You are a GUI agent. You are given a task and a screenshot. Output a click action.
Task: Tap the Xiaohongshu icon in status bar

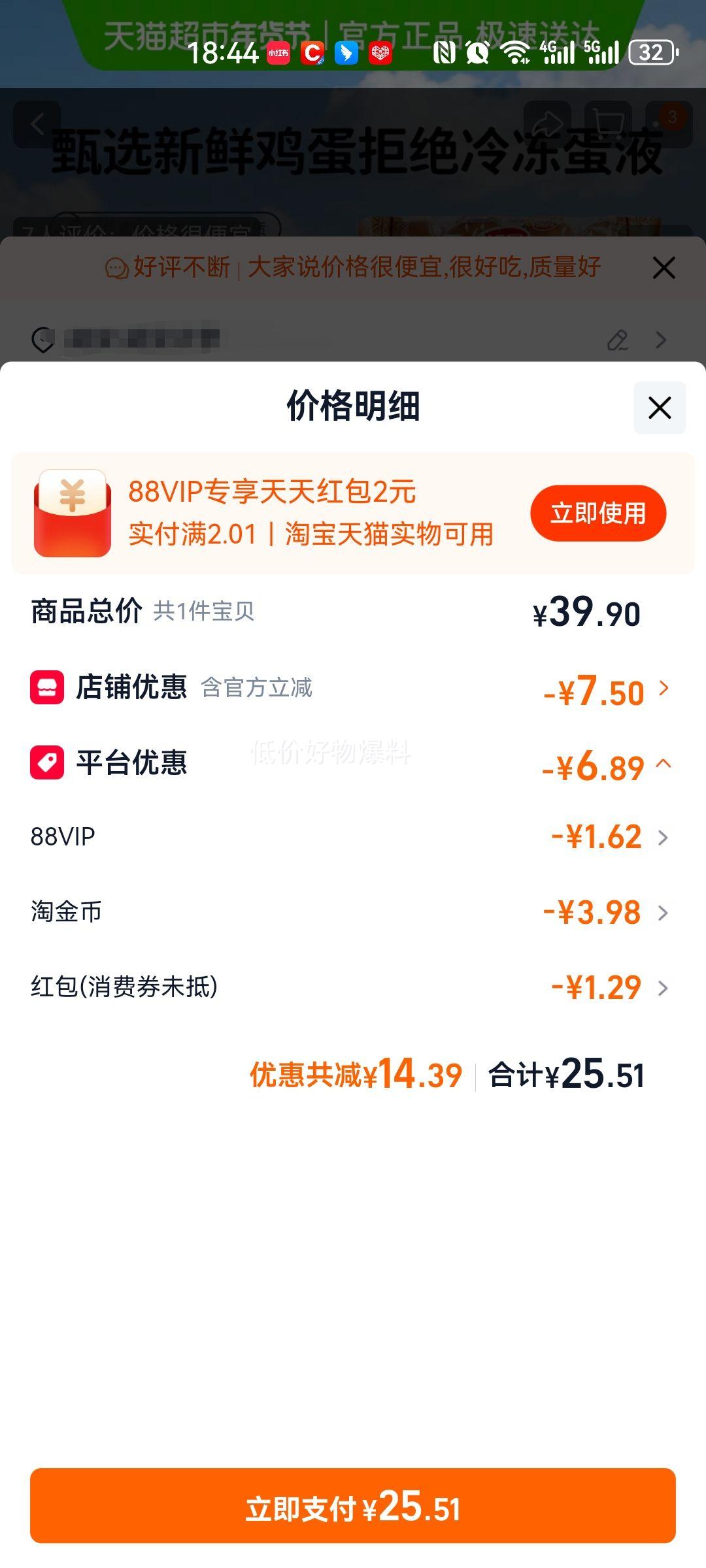pos(277,55)
